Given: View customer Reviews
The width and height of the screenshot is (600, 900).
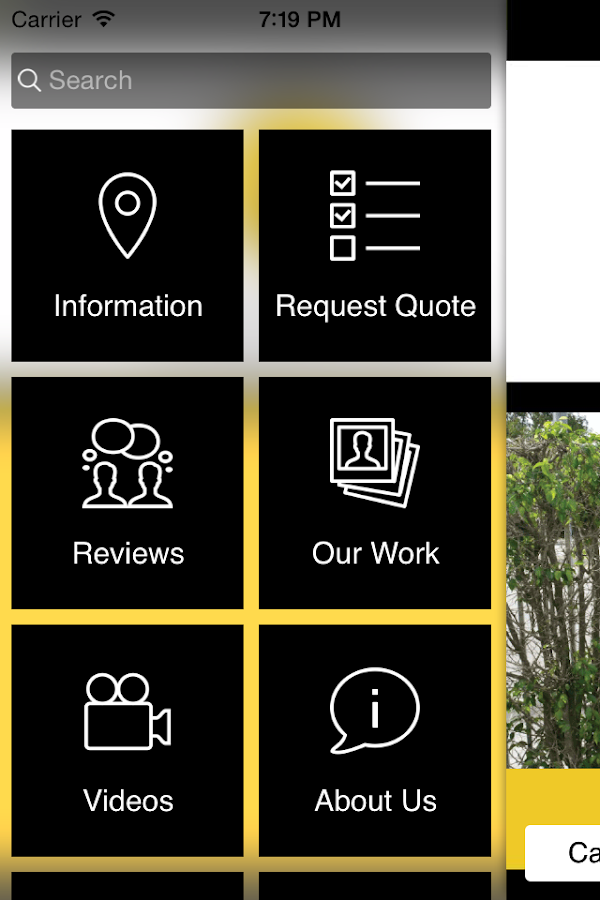Looking at the screenshot, I should 127,492.
